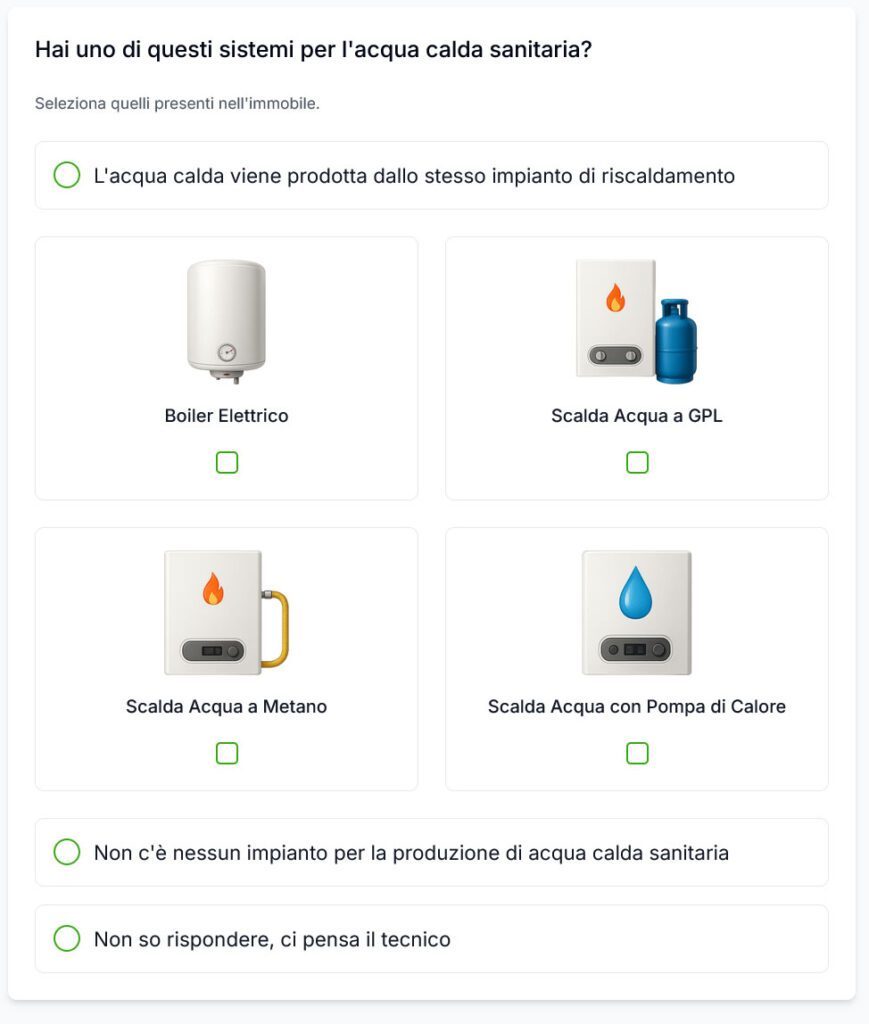The image size is (869, 1024).
Task: Choose the Non so rispondere option
Action: tap(66, 938)
